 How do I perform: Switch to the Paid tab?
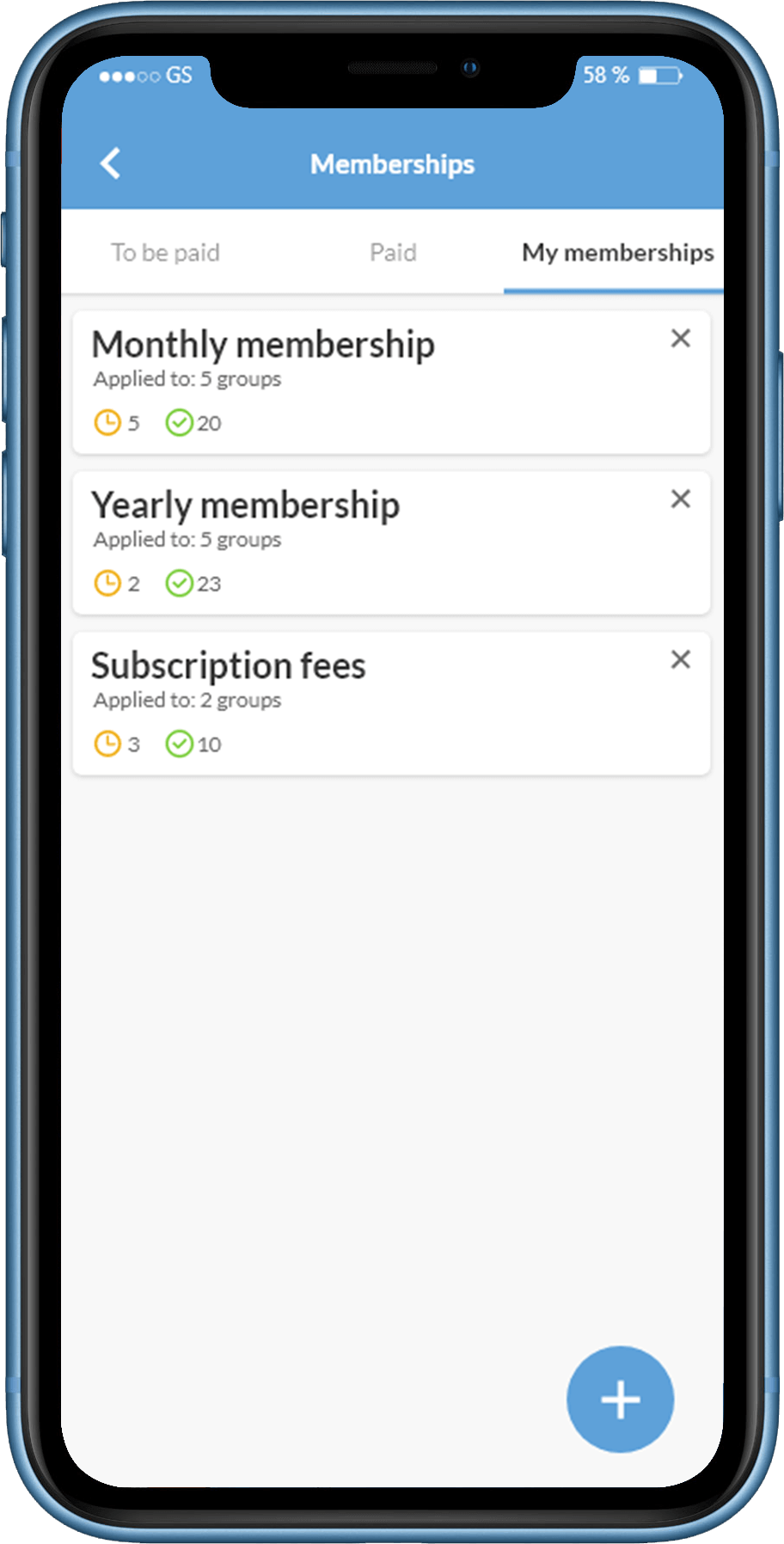[x=393, y=253]
